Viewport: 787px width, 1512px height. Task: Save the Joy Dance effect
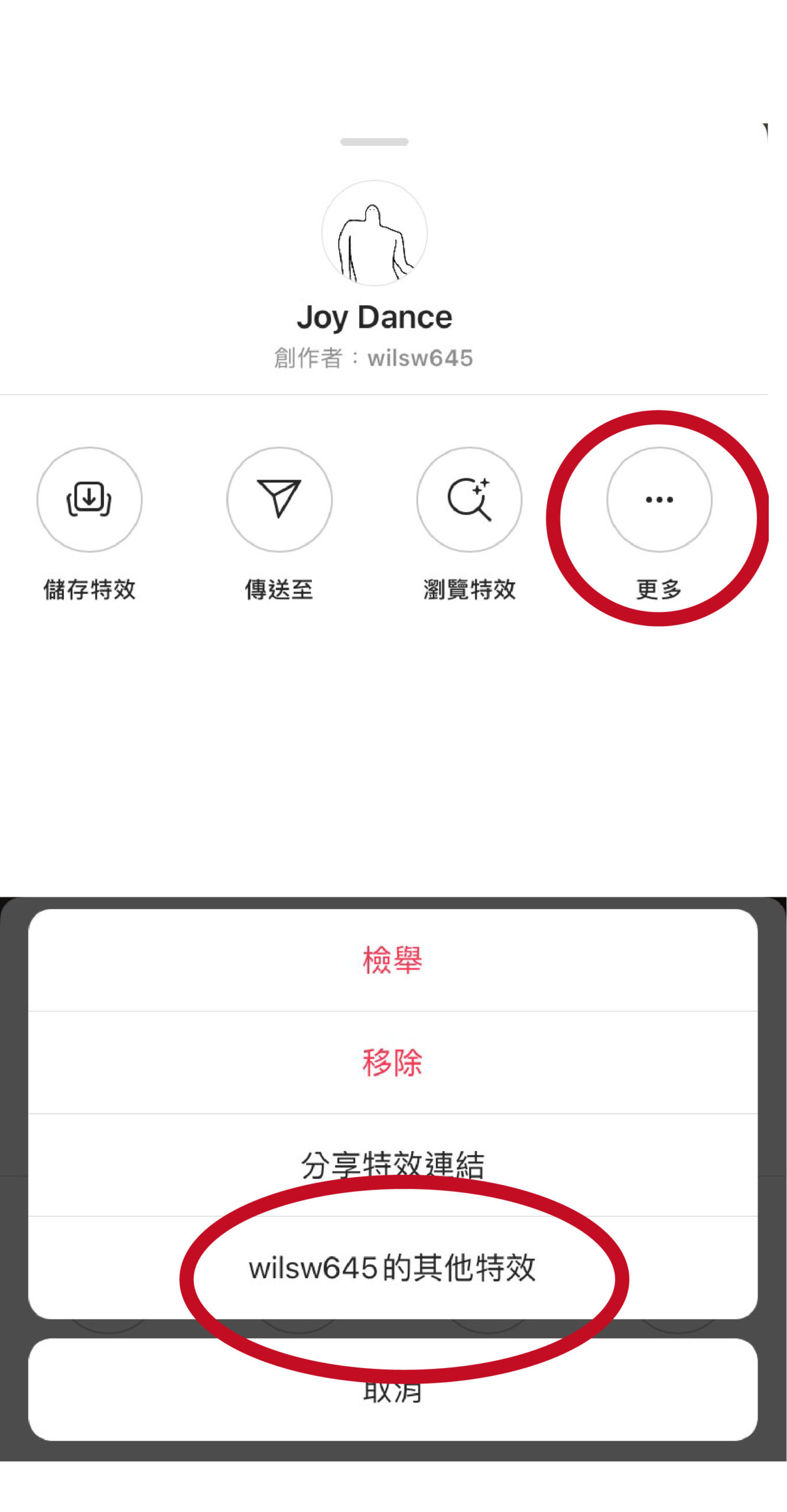tap(89, 499)
